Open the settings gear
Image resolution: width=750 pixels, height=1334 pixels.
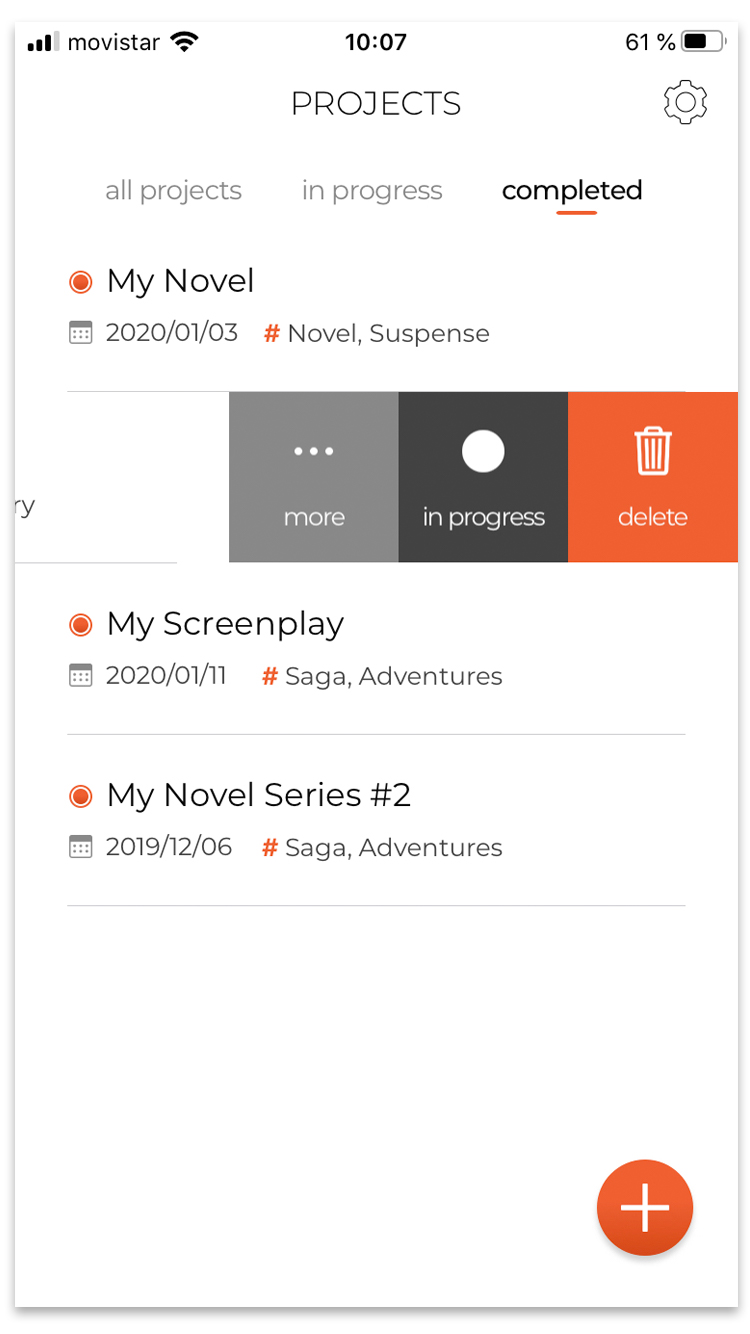(685, 103)
